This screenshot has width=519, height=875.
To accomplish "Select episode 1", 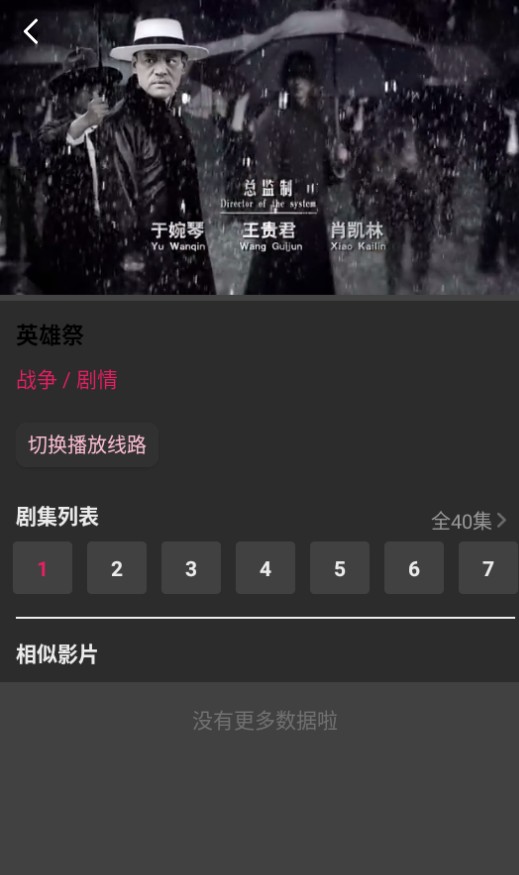I will coord(42,568).
